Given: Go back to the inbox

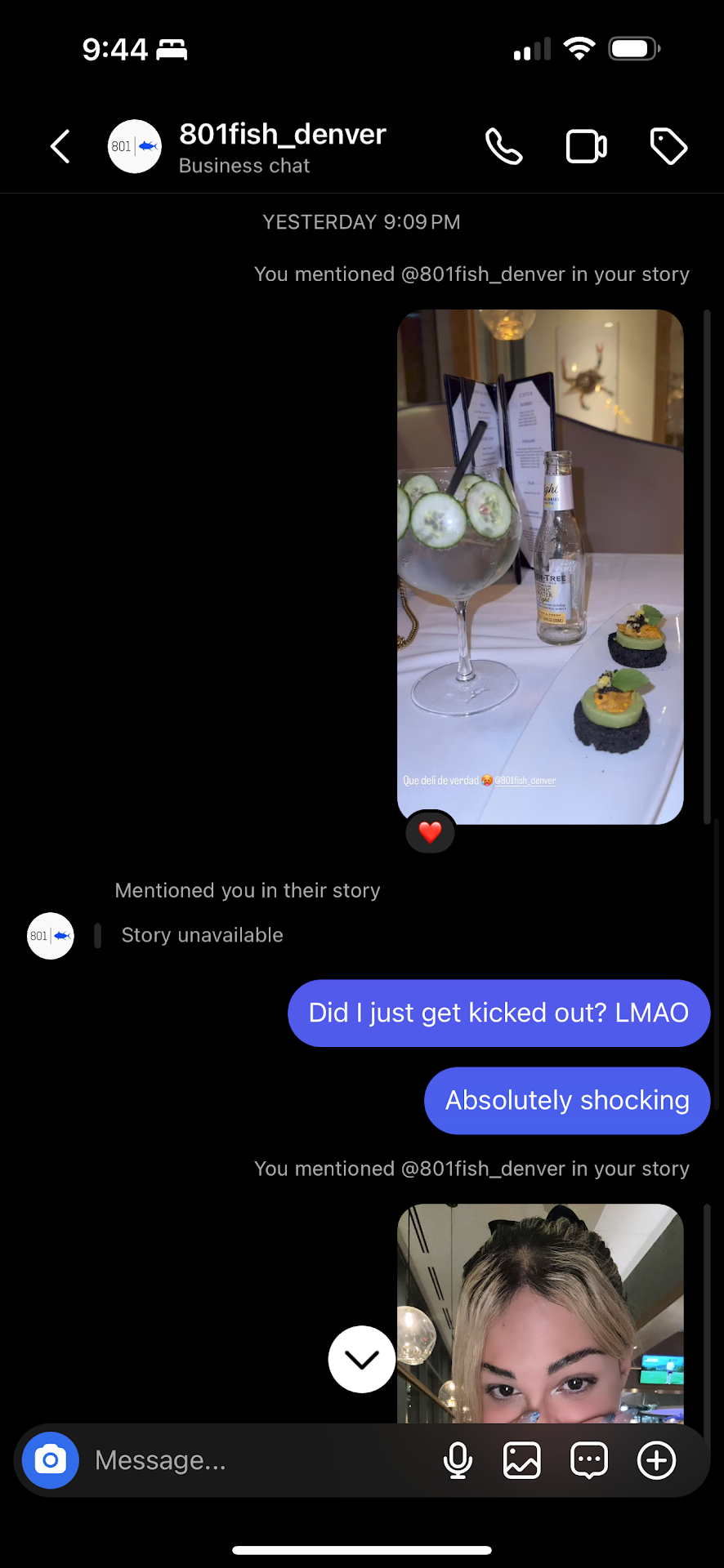Looking at the screenshot, I should (60, 147).
